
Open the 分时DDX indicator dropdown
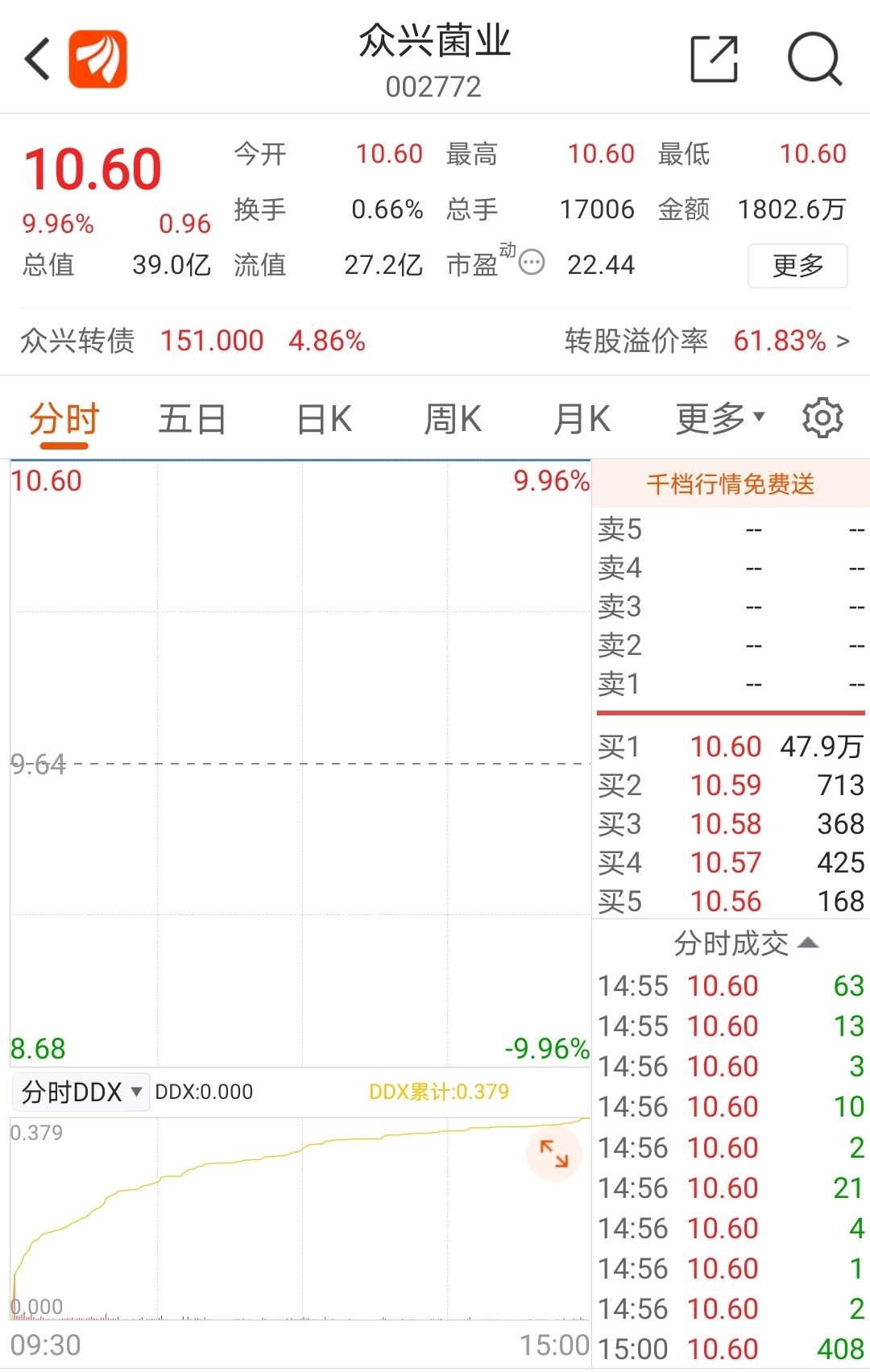[x=81, y=1092]
